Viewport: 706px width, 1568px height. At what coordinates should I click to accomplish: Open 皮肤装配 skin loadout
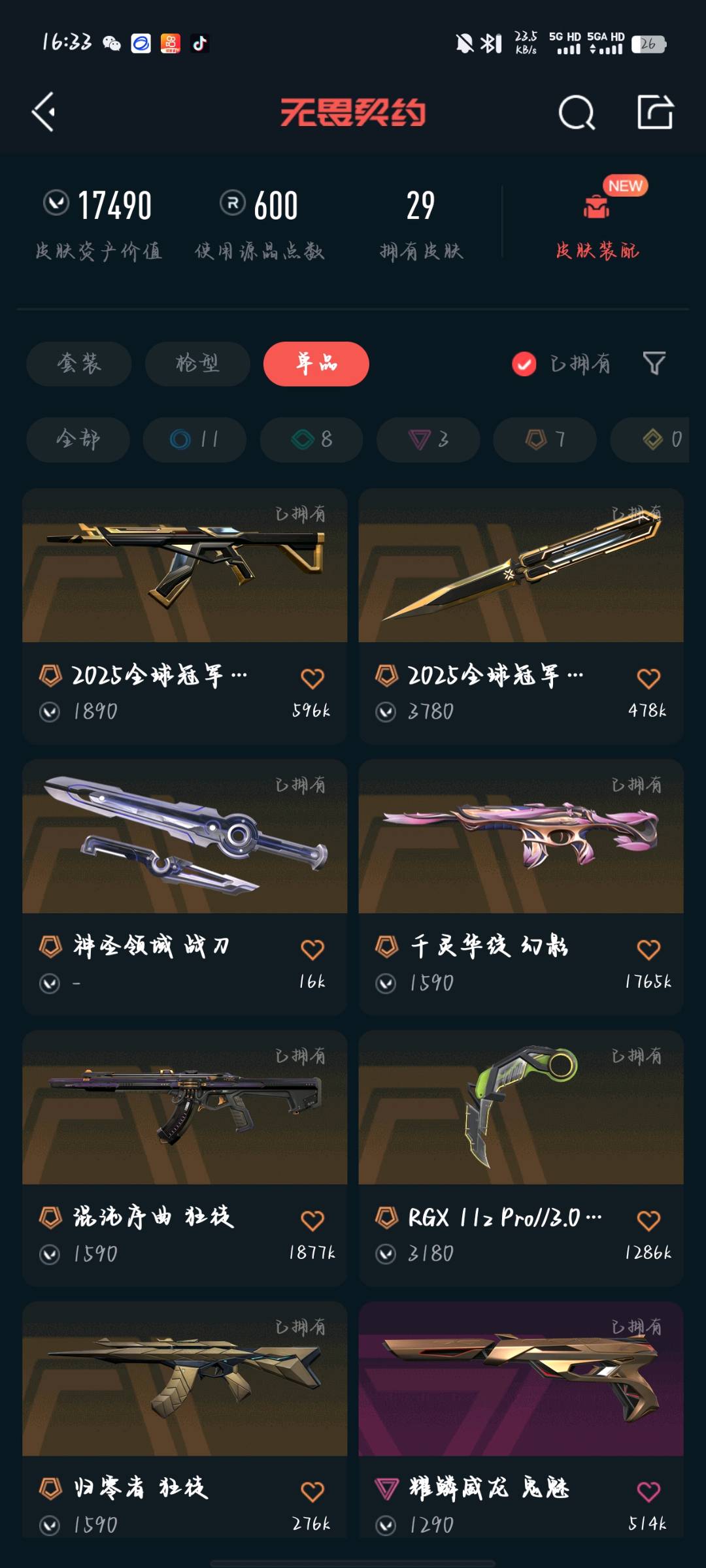(597, 225)
